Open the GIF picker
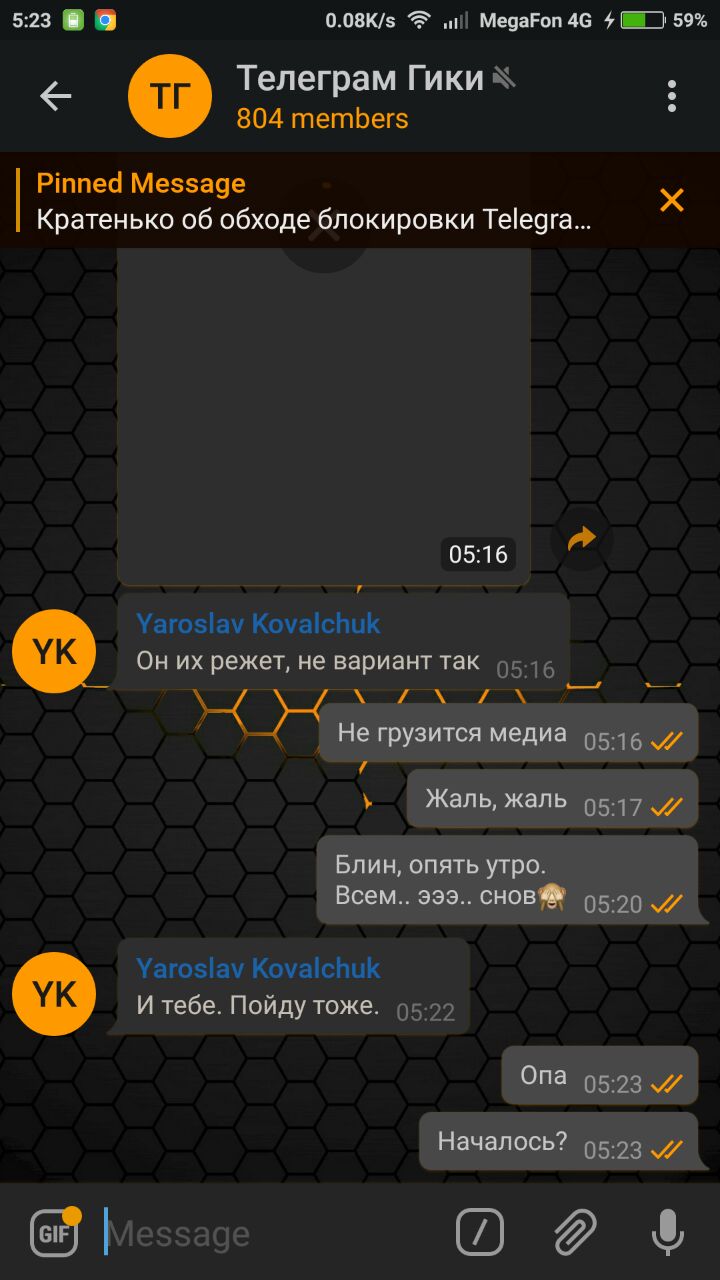The height and width of the screenshot is (1280, 720). (54, 1232)
